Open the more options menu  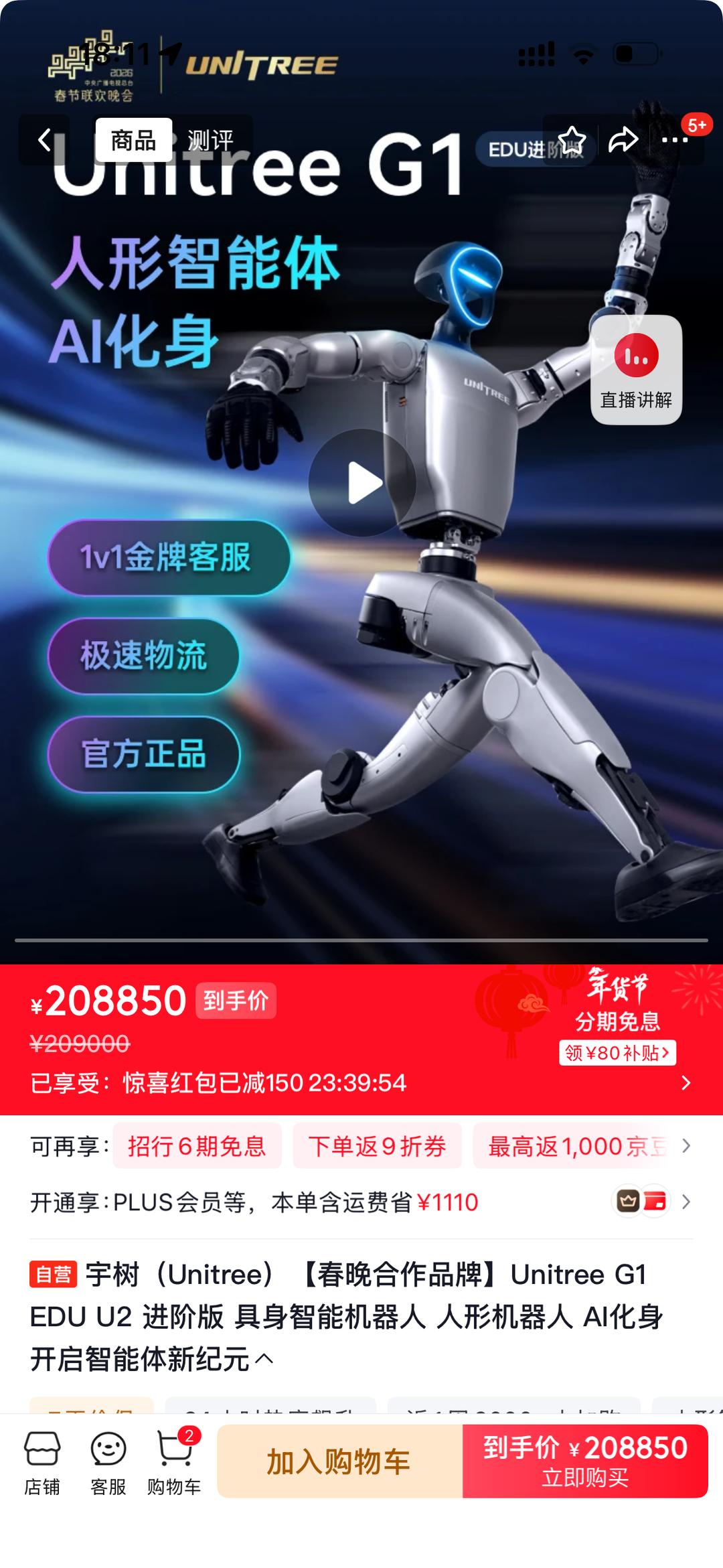coord(674,140)
